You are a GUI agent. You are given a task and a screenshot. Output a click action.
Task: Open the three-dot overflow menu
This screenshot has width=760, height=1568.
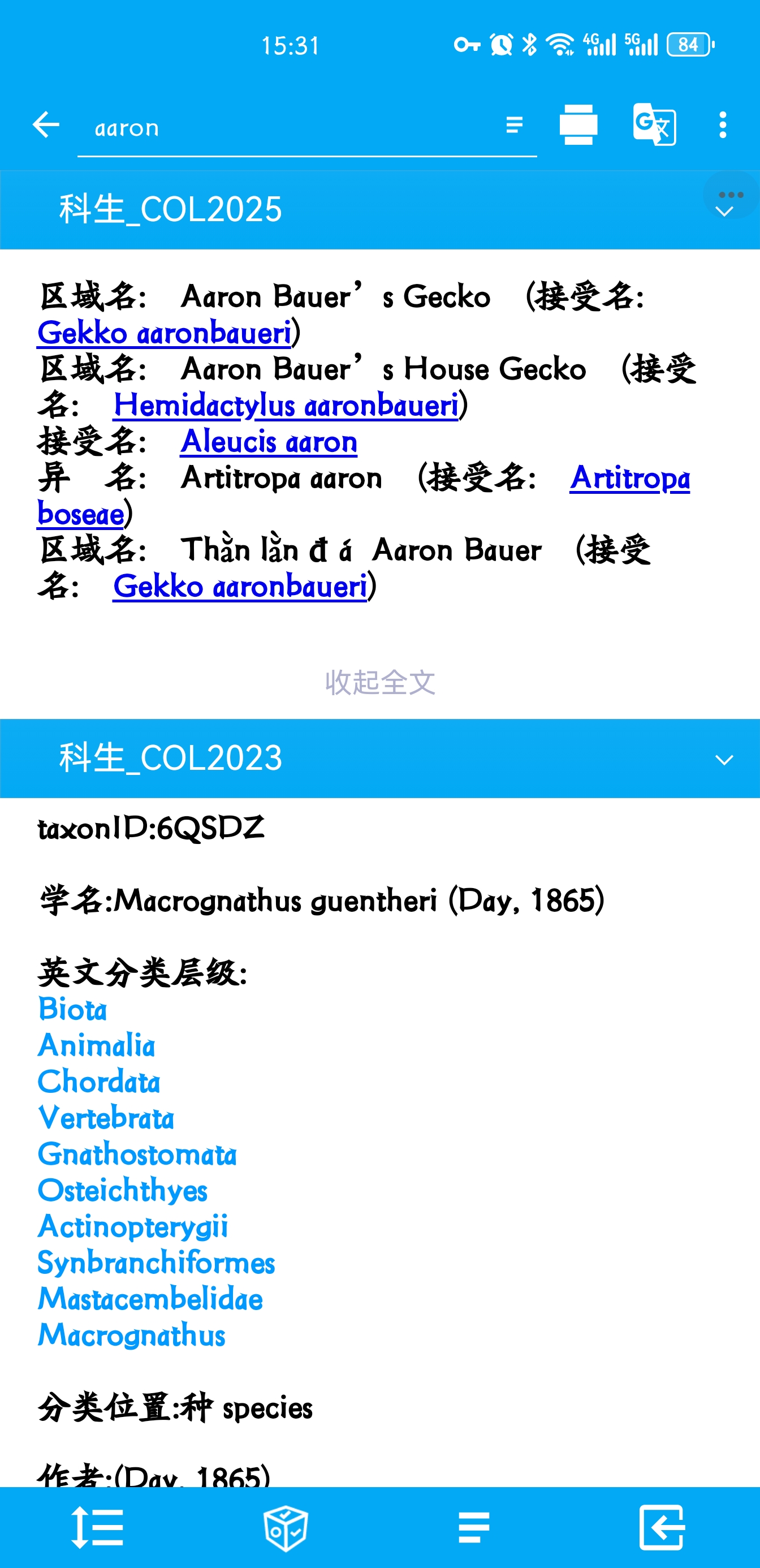point(722,125)
